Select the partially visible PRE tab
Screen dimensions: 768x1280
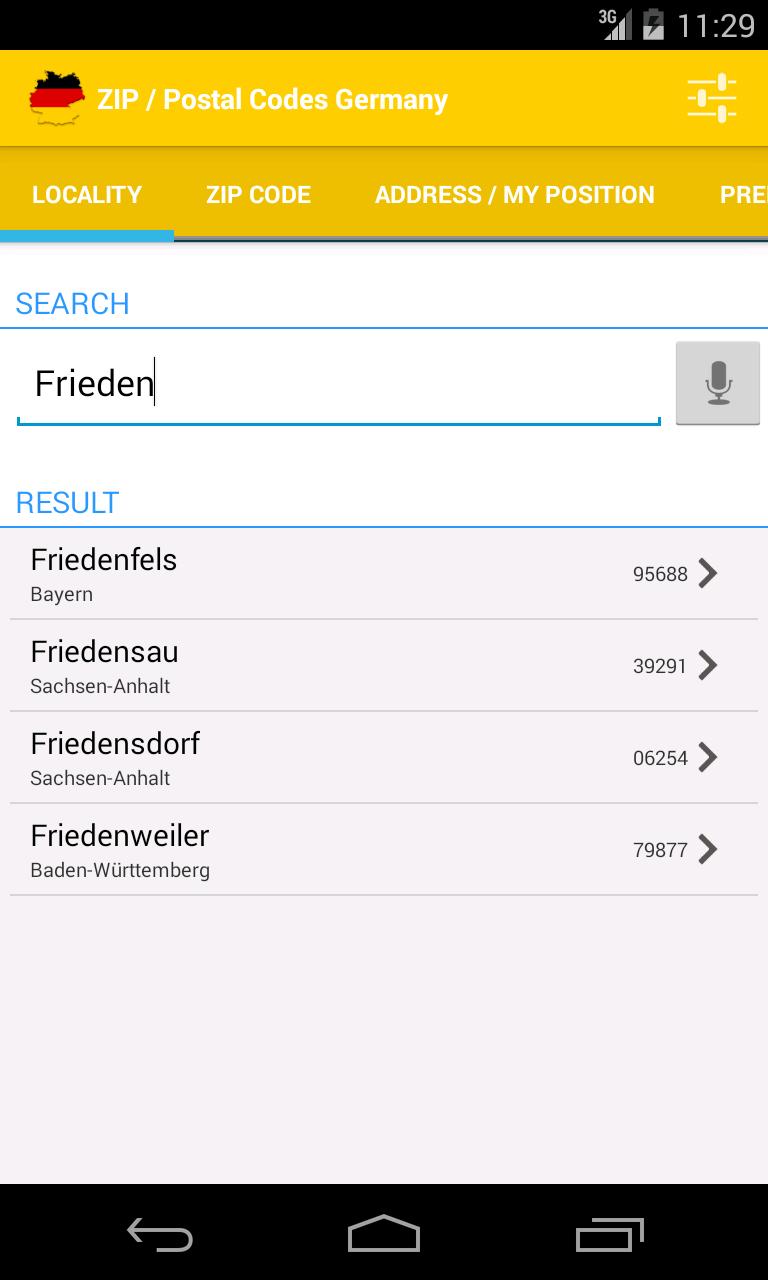[x=744, y=194]
